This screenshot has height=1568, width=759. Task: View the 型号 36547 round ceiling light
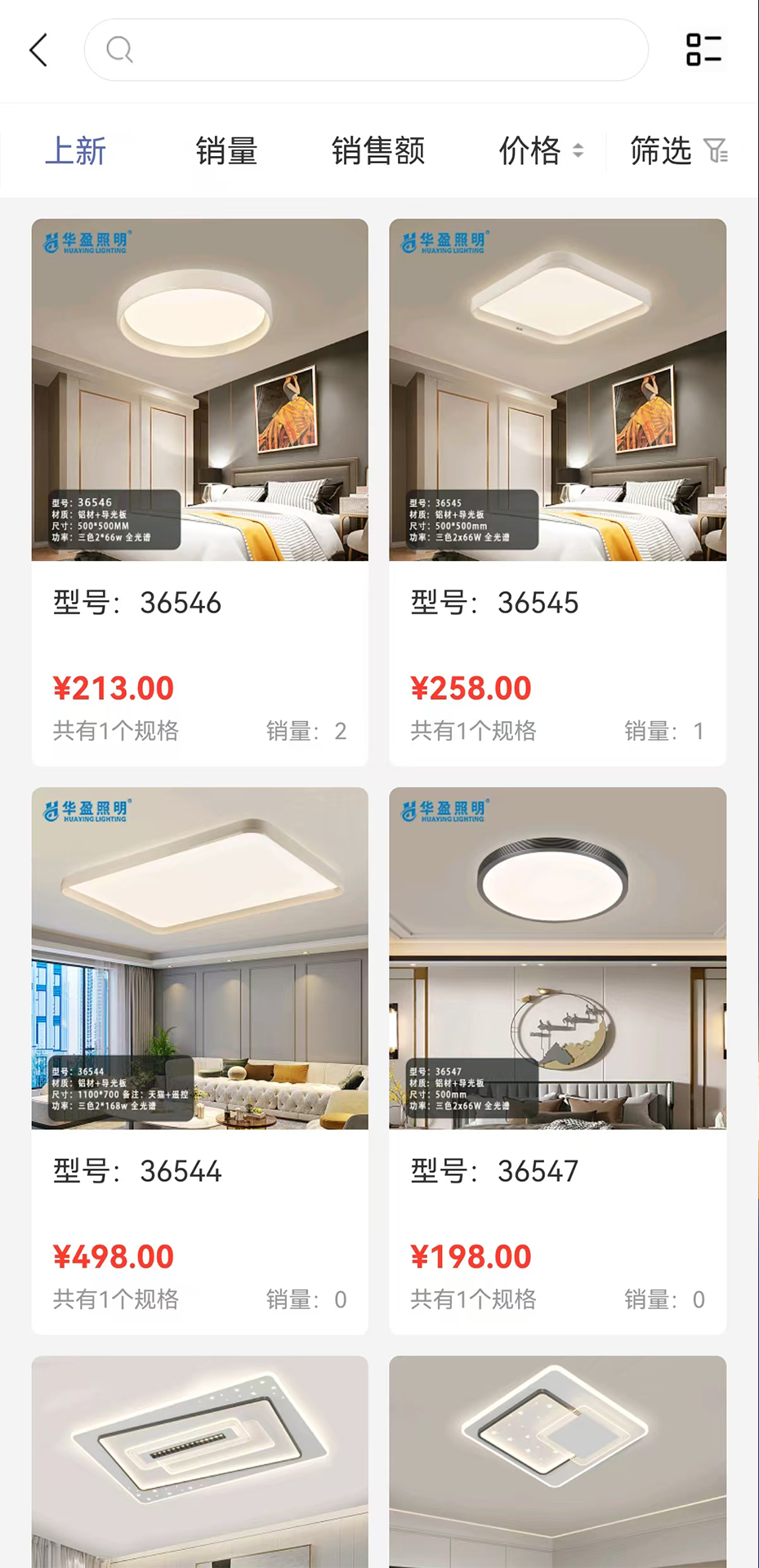[x=557, y=1061]
